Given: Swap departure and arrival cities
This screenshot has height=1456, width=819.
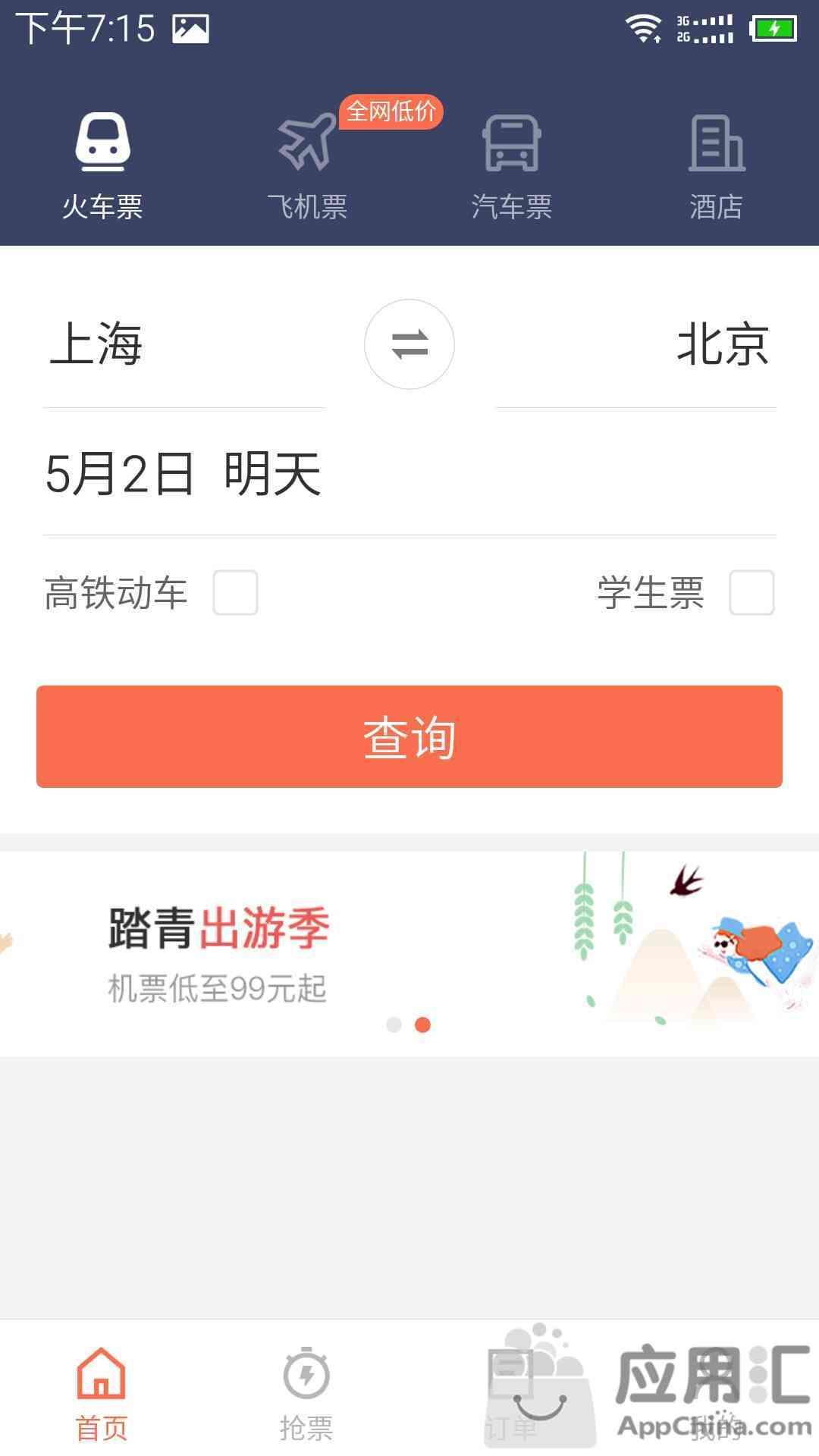Looking at the screenshot, I should click(x=409, y=345).
